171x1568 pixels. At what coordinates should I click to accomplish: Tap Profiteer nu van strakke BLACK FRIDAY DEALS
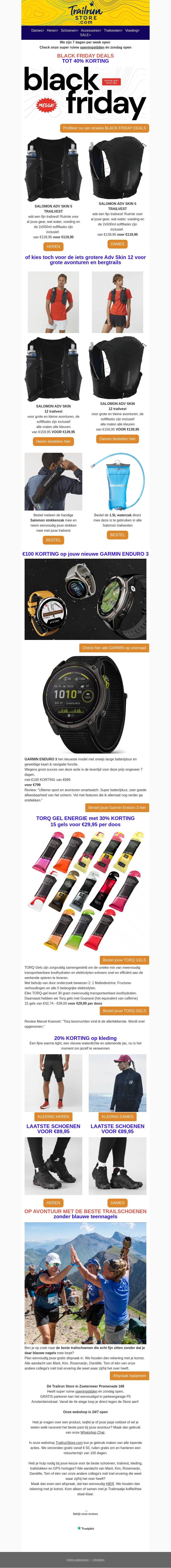(x=105, y=128)
